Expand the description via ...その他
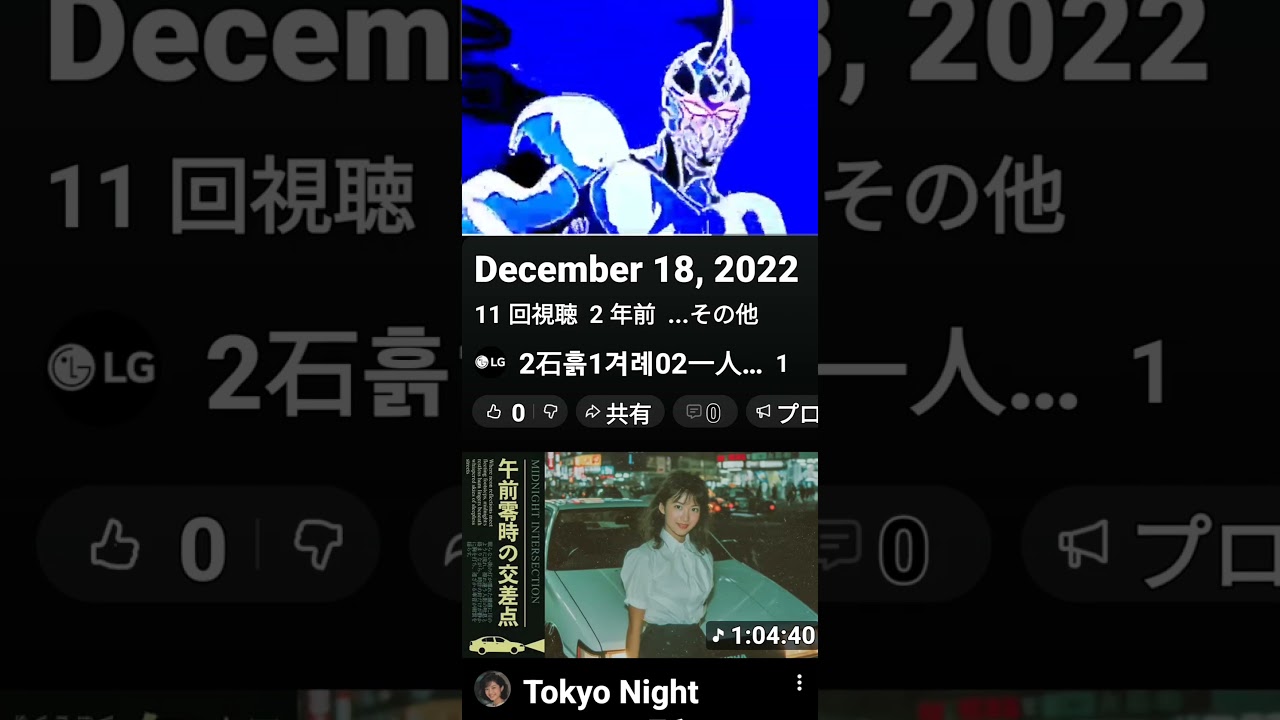Image resolution: width=1280 pixels, height=720 pixels. pos(713,315)
